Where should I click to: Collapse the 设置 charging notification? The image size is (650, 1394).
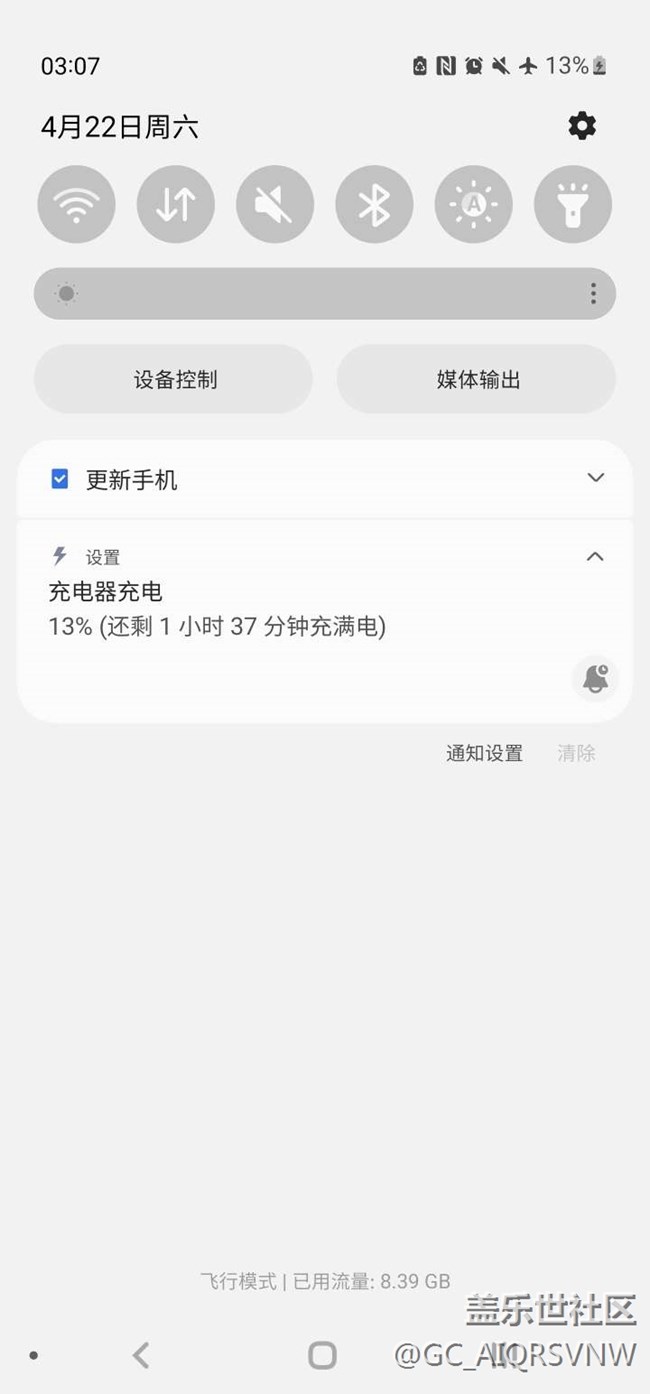click(595, 557)
